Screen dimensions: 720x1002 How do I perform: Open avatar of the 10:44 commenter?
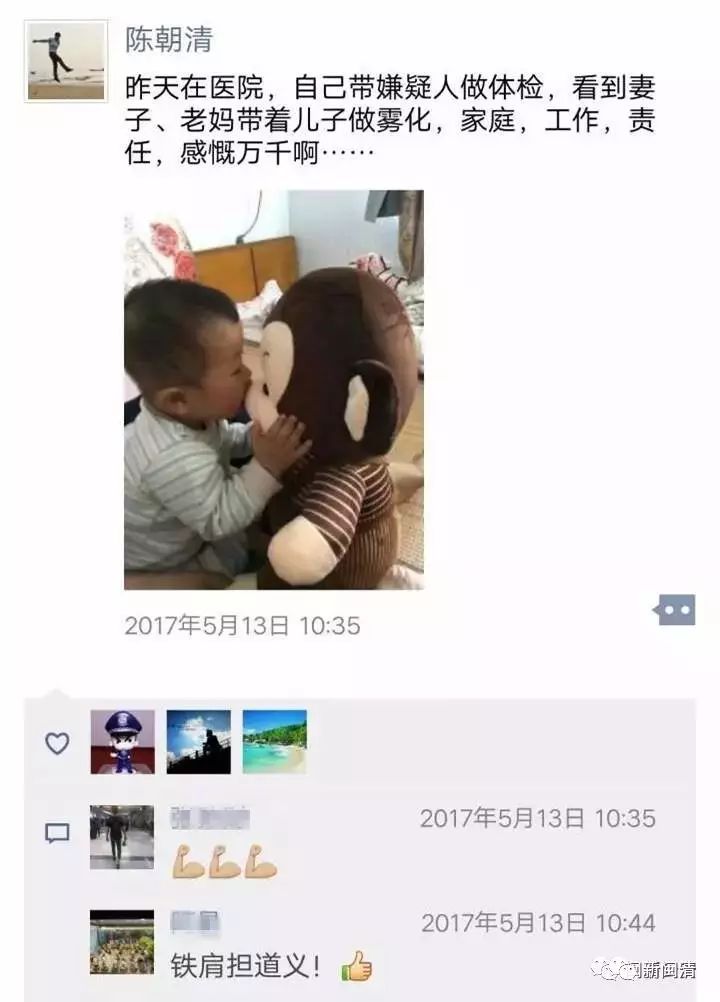click(122, 941)
